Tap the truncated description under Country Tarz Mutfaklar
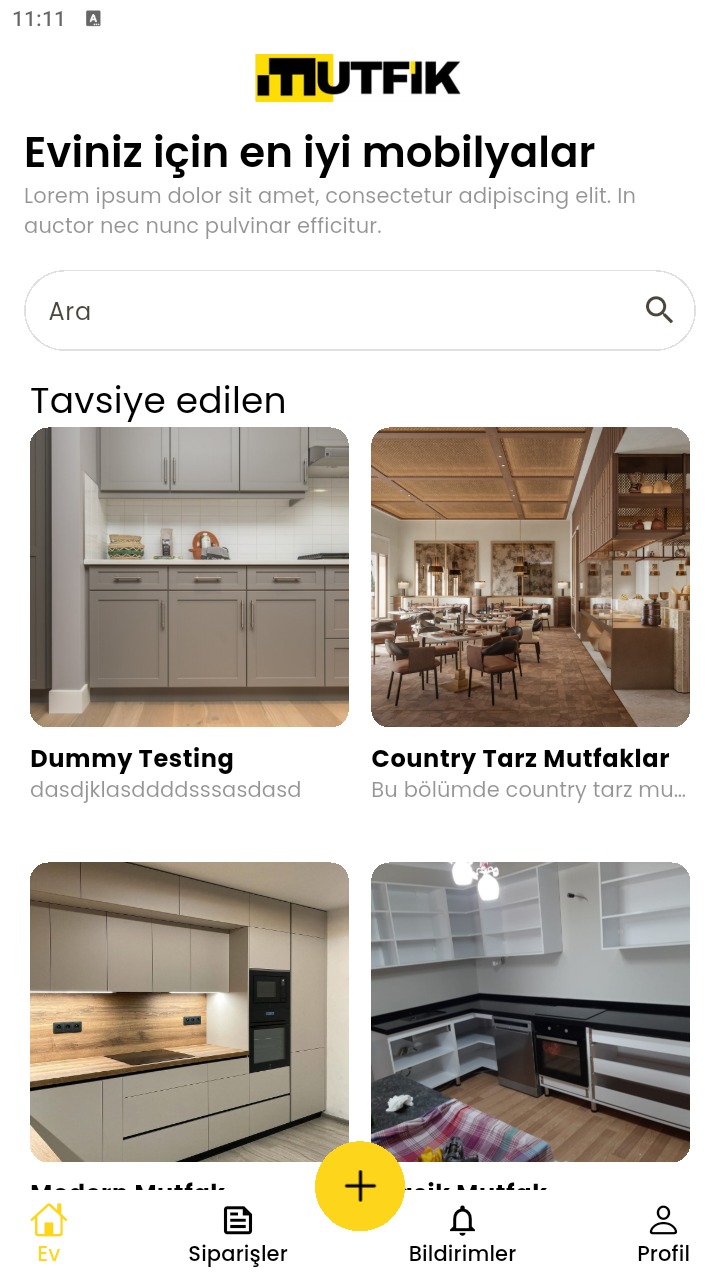 click(529, 790)
